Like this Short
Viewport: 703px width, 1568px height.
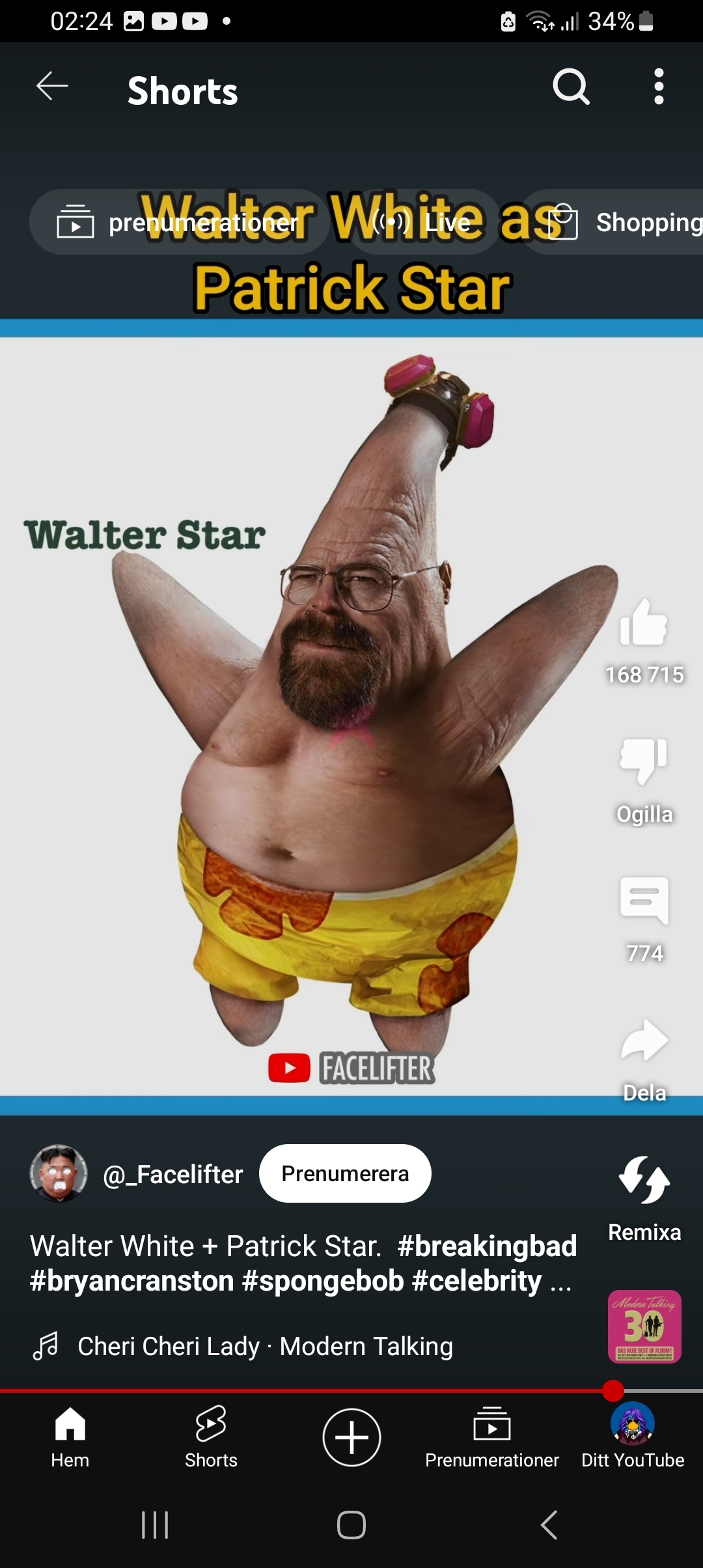pyautogui.click(x=644, y=623)
